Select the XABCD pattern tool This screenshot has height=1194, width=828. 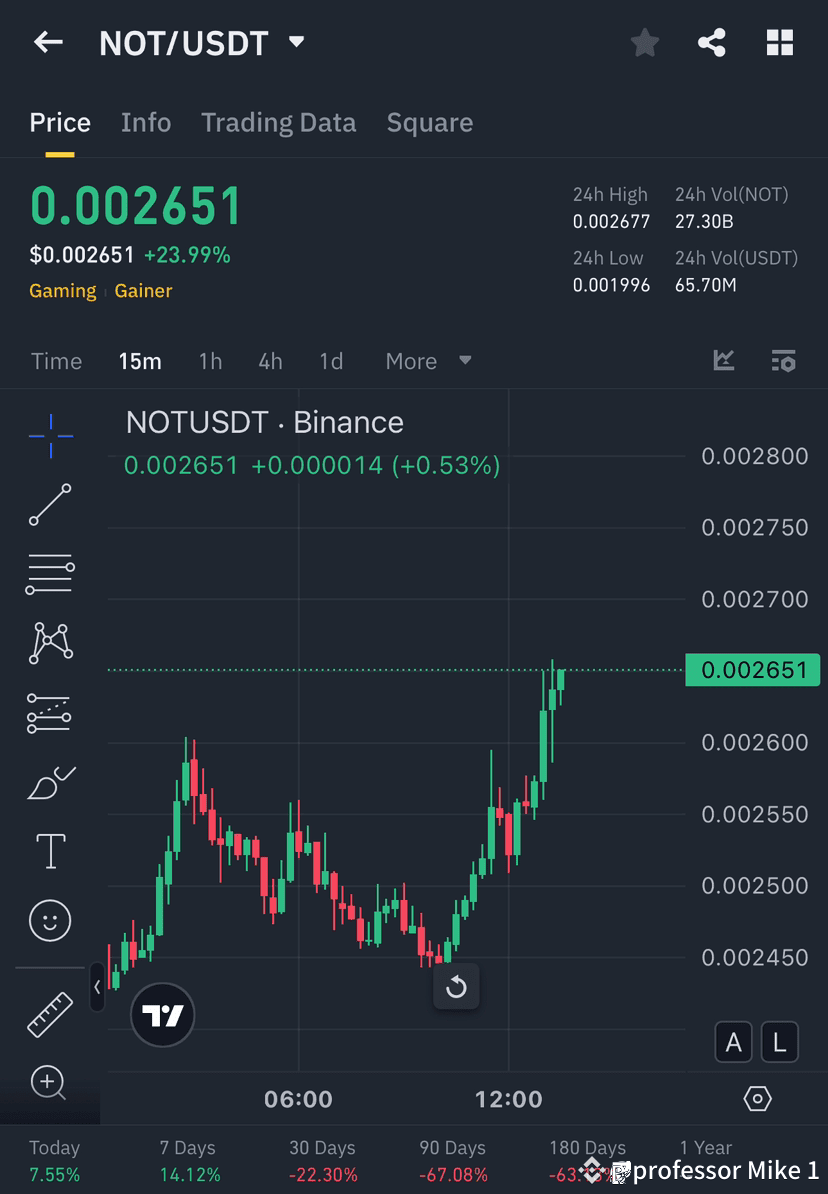[50, 642]
